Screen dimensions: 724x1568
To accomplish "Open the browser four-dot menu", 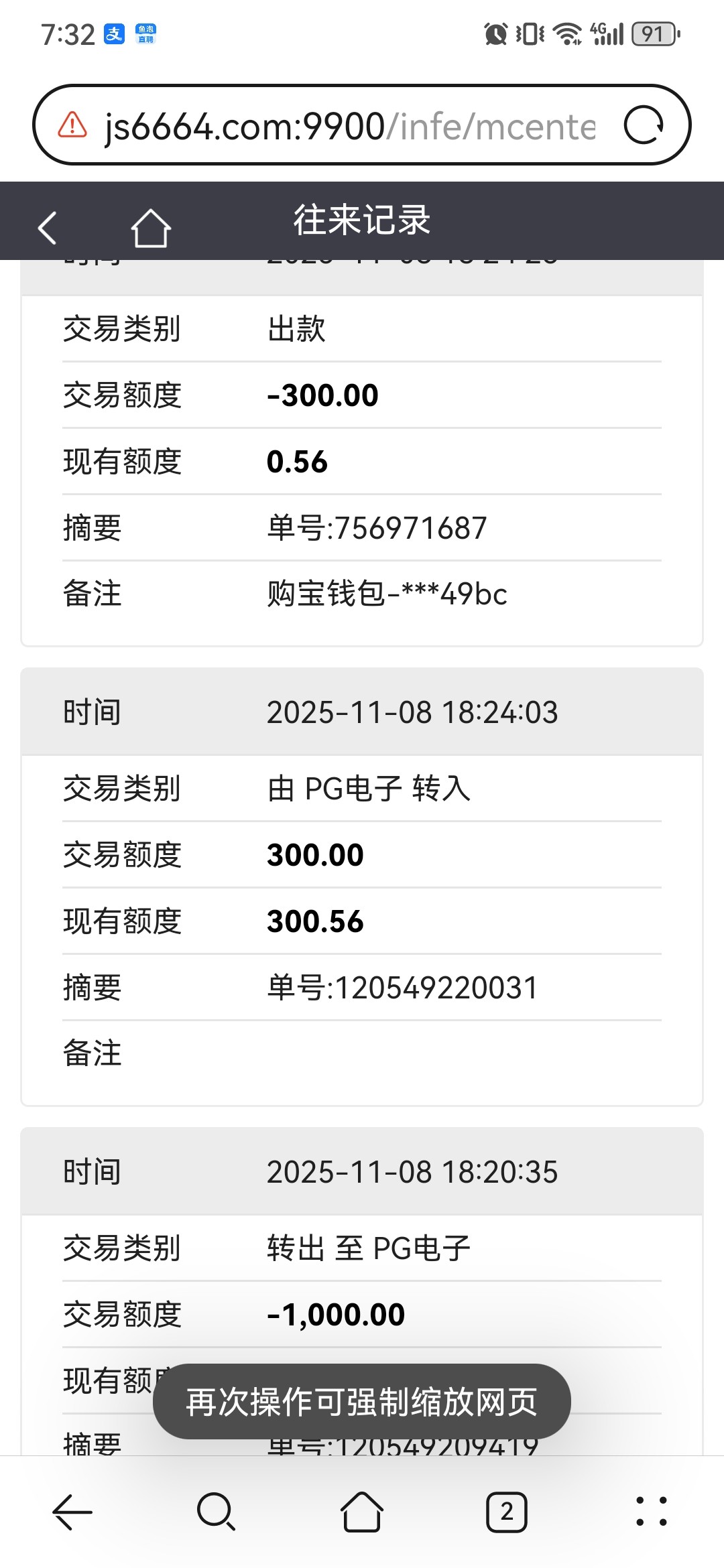I will click(x=651, y=1512).
